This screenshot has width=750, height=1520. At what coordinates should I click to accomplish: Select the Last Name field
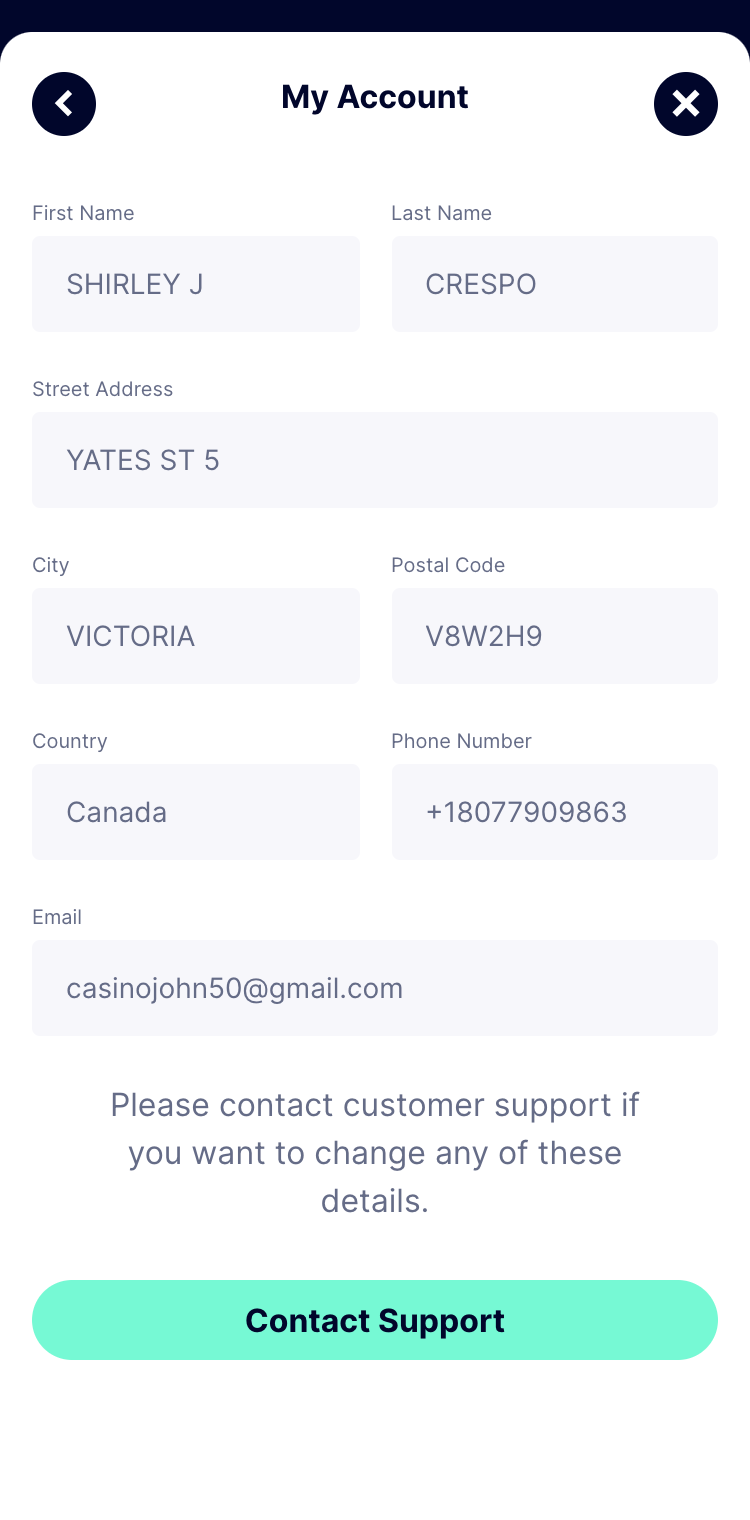tap(555, 284)
